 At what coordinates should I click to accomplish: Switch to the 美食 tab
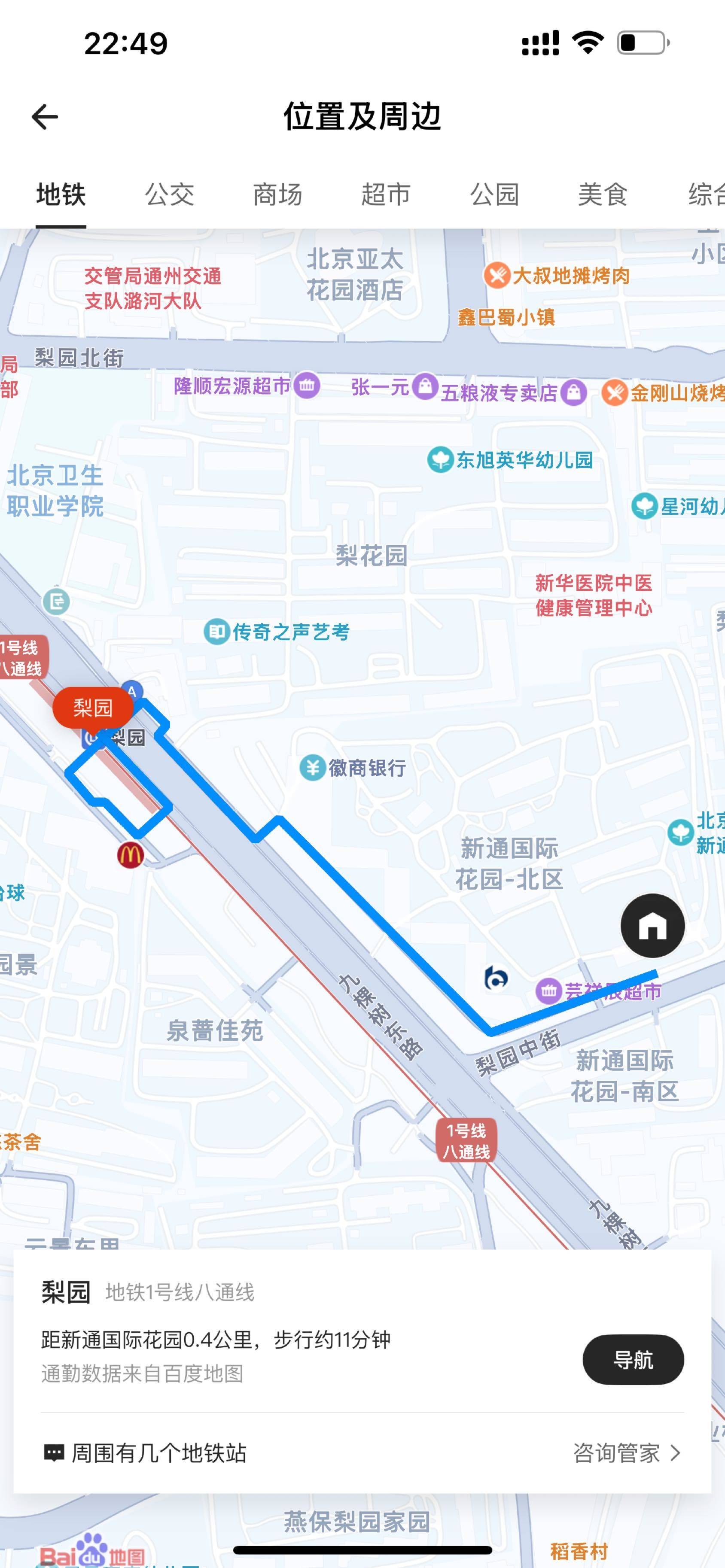(x=603, y=195)
